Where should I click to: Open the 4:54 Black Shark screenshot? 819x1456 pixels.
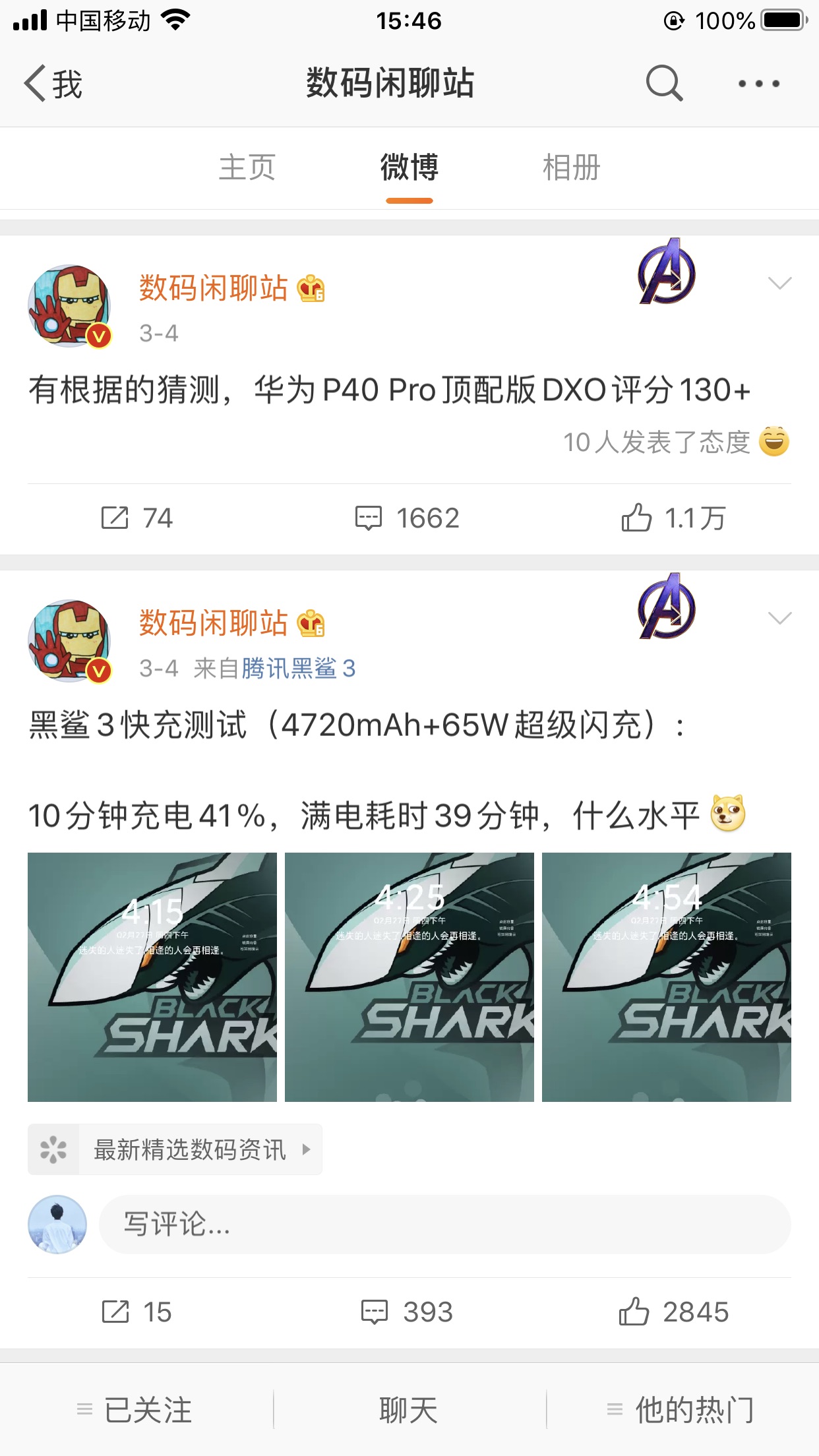click(x=667, y=977)
